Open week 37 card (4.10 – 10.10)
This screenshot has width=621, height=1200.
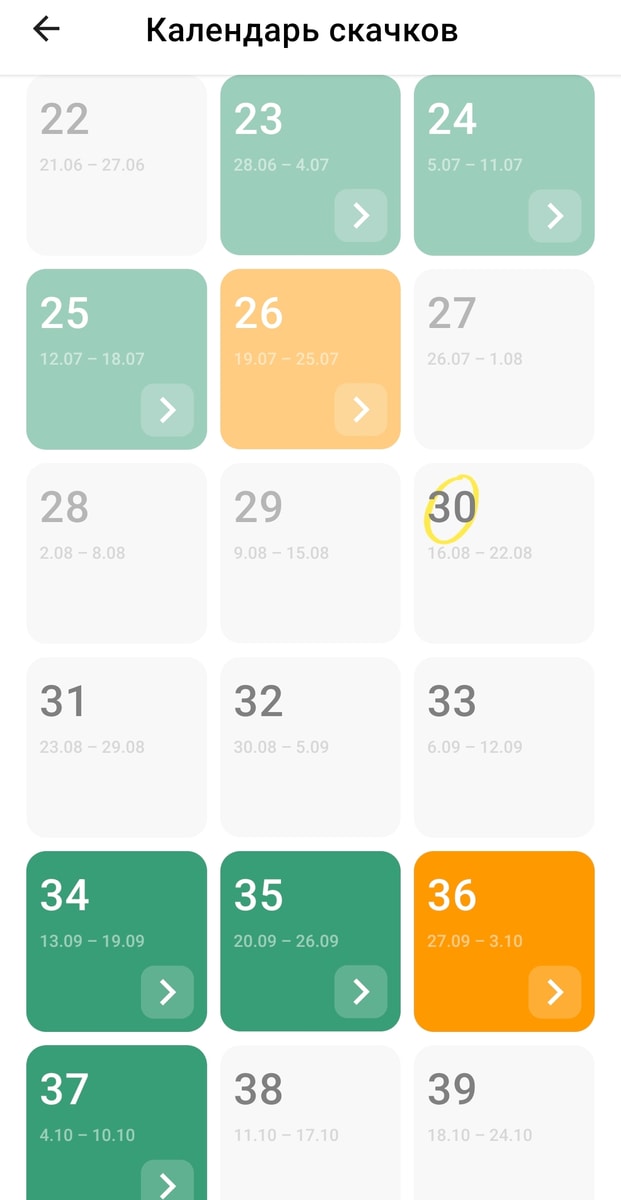tap(116, 1123)
